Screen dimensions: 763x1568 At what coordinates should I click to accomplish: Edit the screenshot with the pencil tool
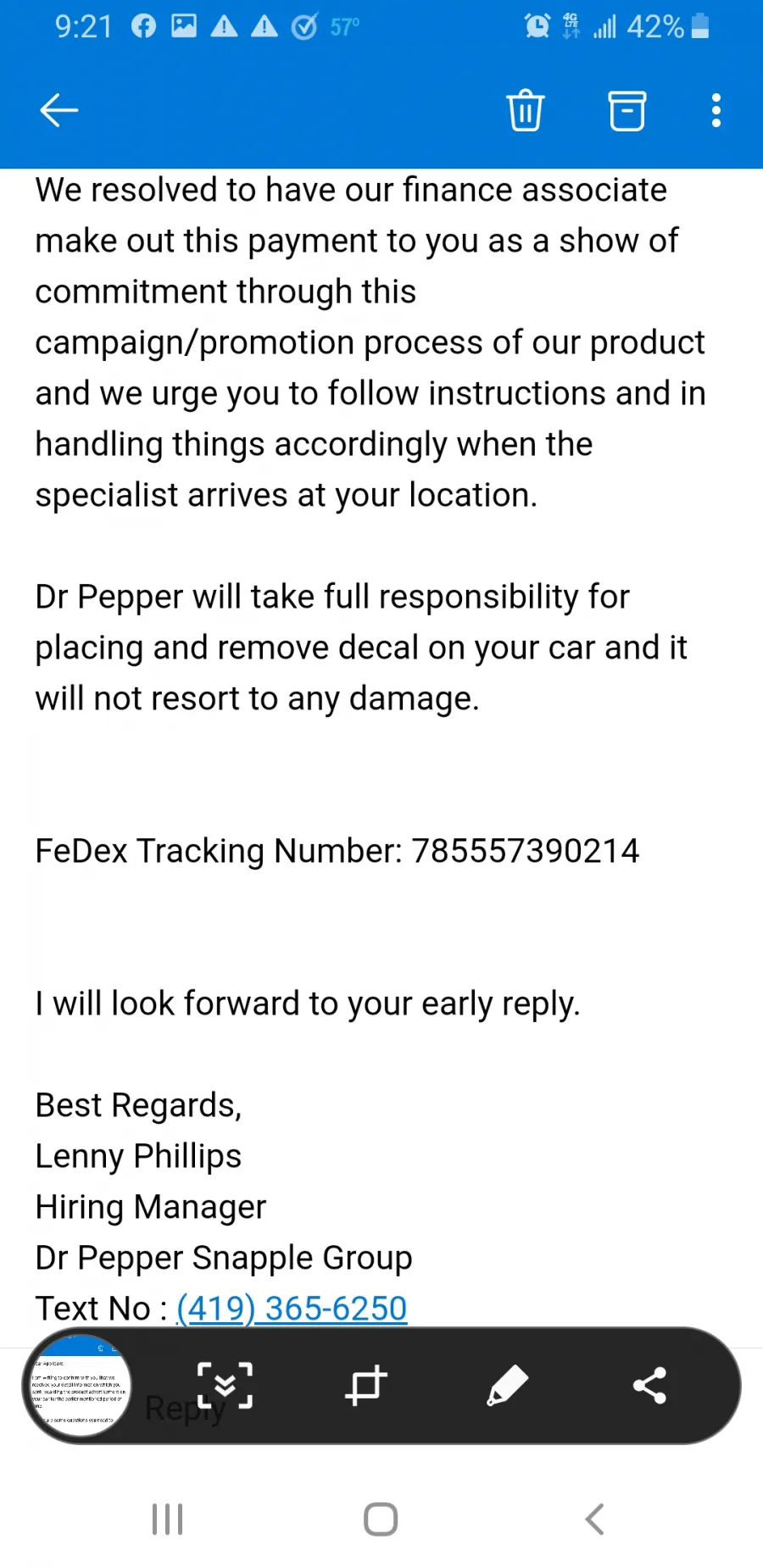point(508,1386)
